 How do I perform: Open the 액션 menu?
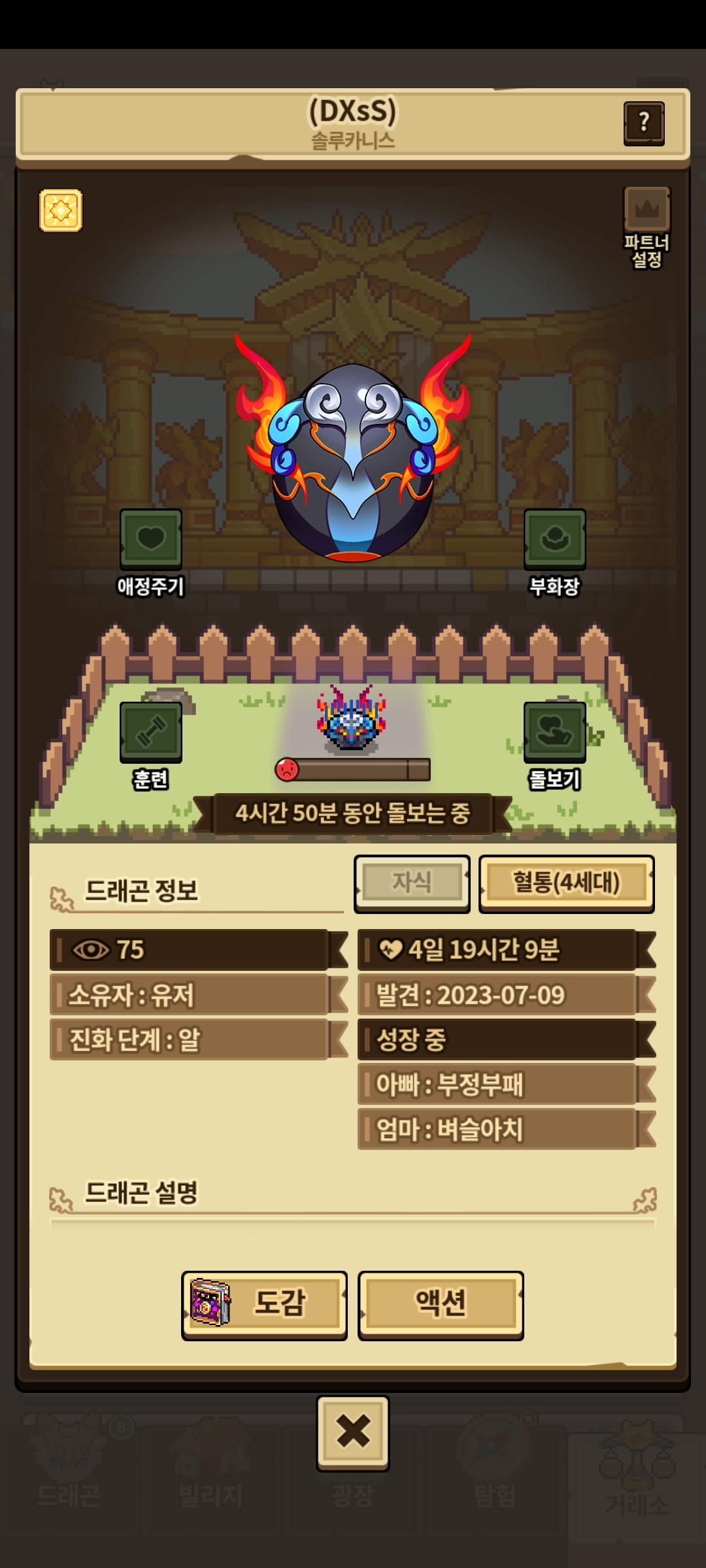[x=441, y=1305]
